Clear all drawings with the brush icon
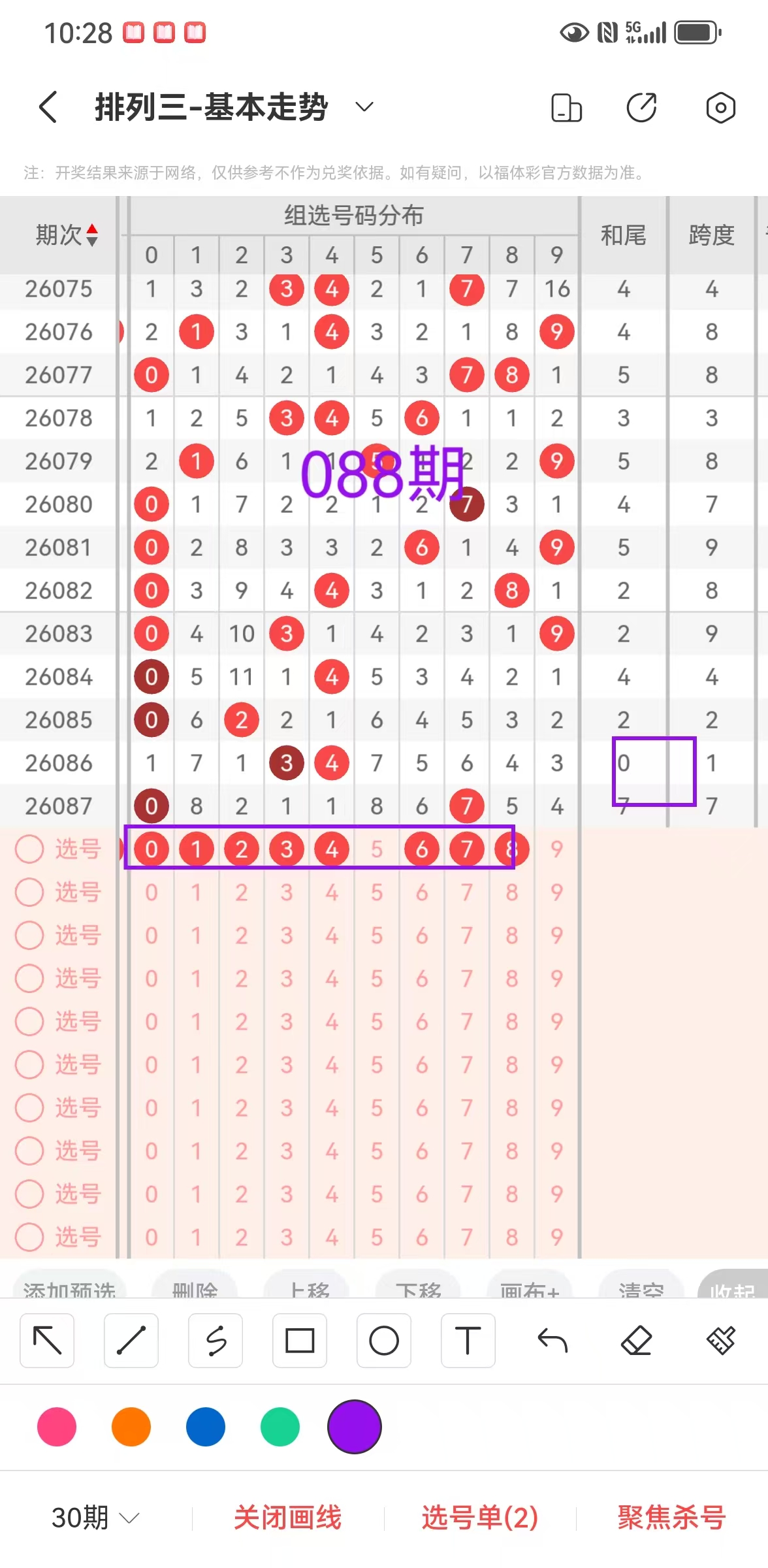The image size is (768, 1568). pyautogui.click(x=721, y=1341)
